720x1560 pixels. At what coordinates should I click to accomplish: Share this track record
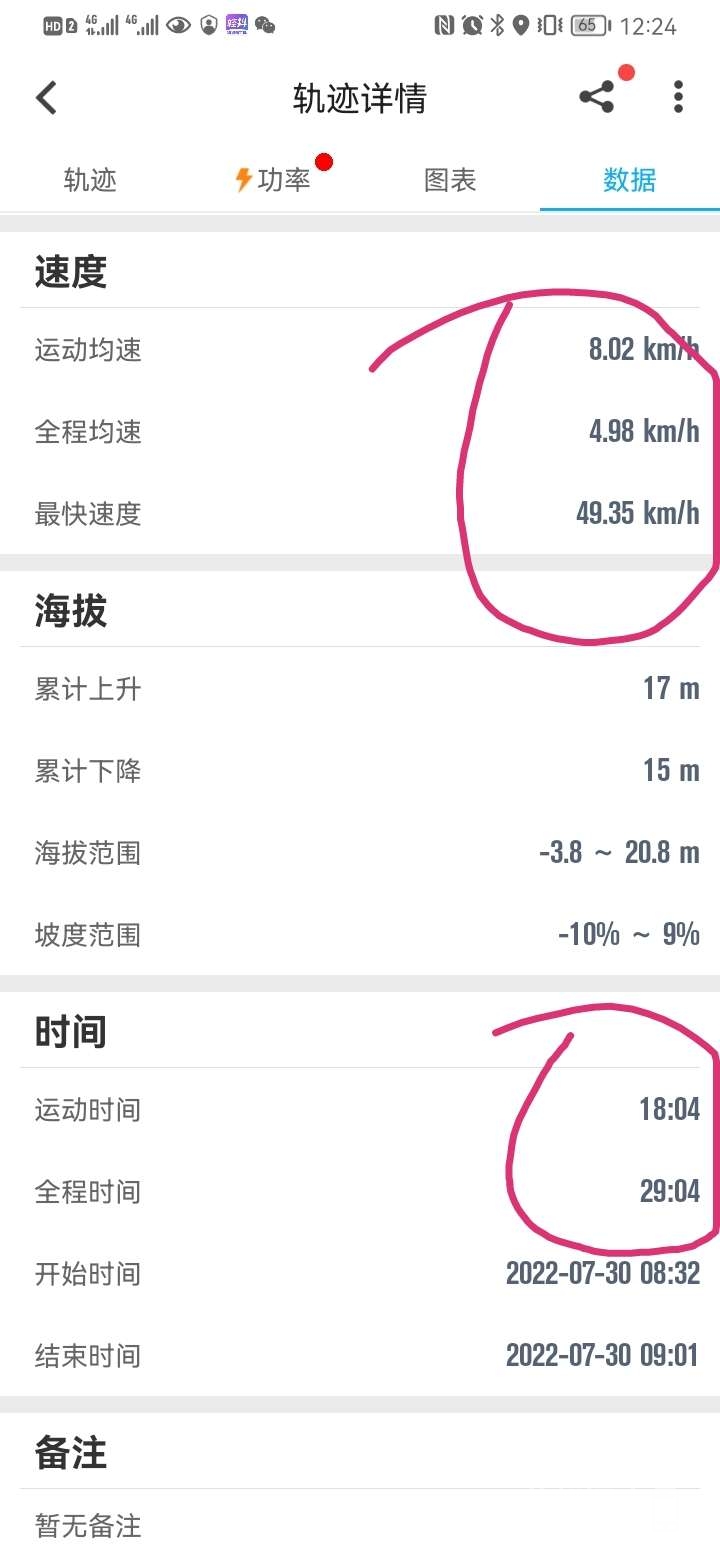(597, 98)
